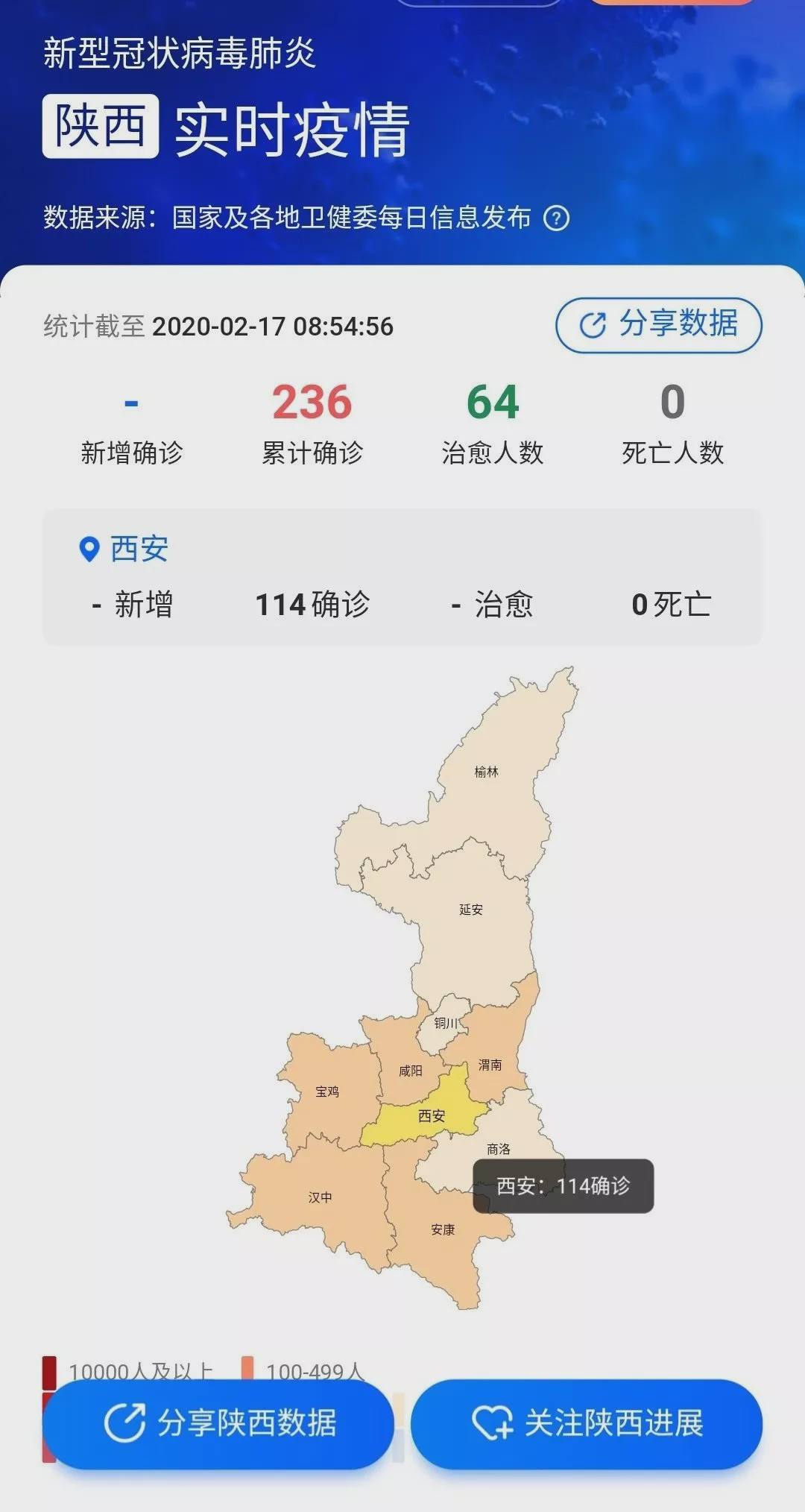Select 铜川 on the map
Image resolution: width=805 pixels, height=1512 pixels.
coord(446,1023)
